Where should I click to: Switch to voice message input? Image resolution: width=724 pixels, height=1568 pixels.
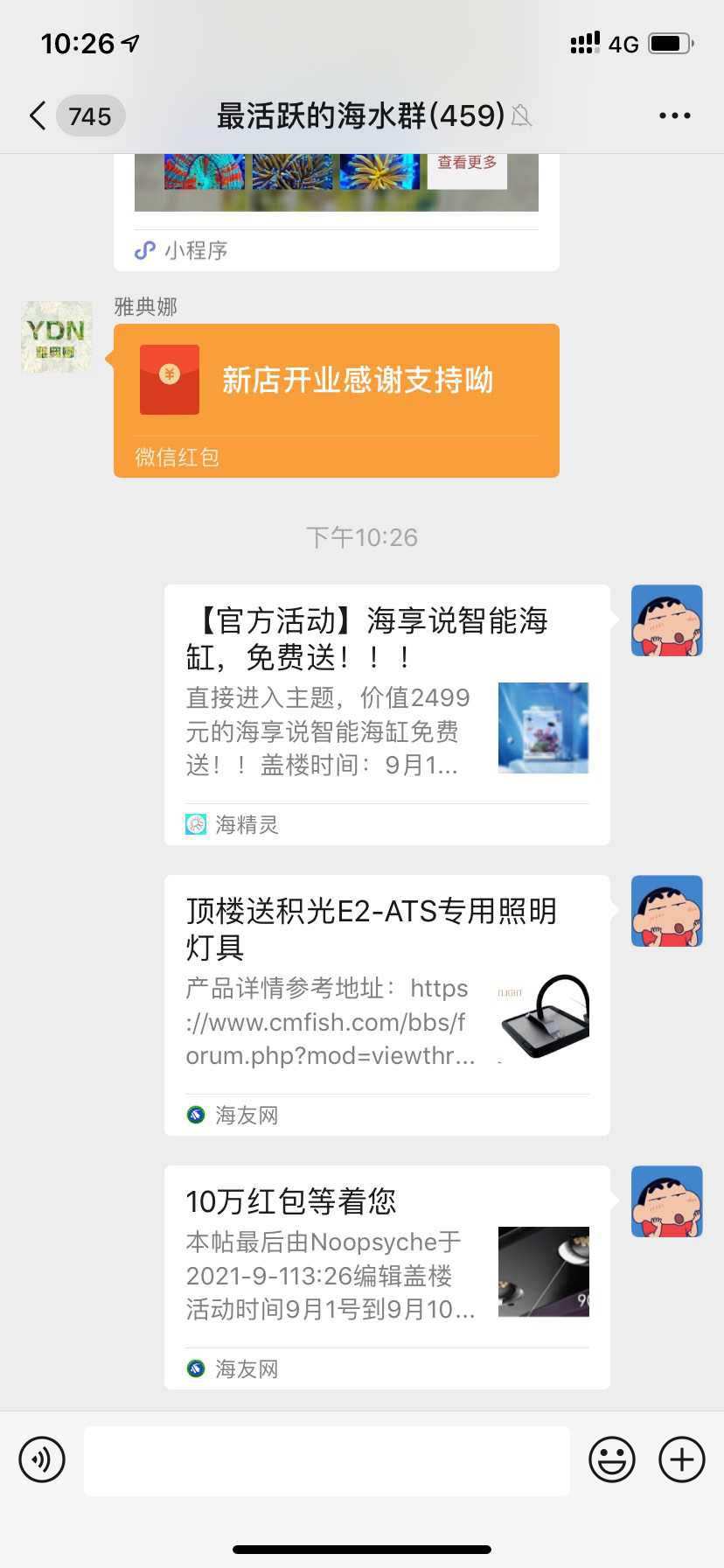pyautogui.click(x=42, y=1459)
